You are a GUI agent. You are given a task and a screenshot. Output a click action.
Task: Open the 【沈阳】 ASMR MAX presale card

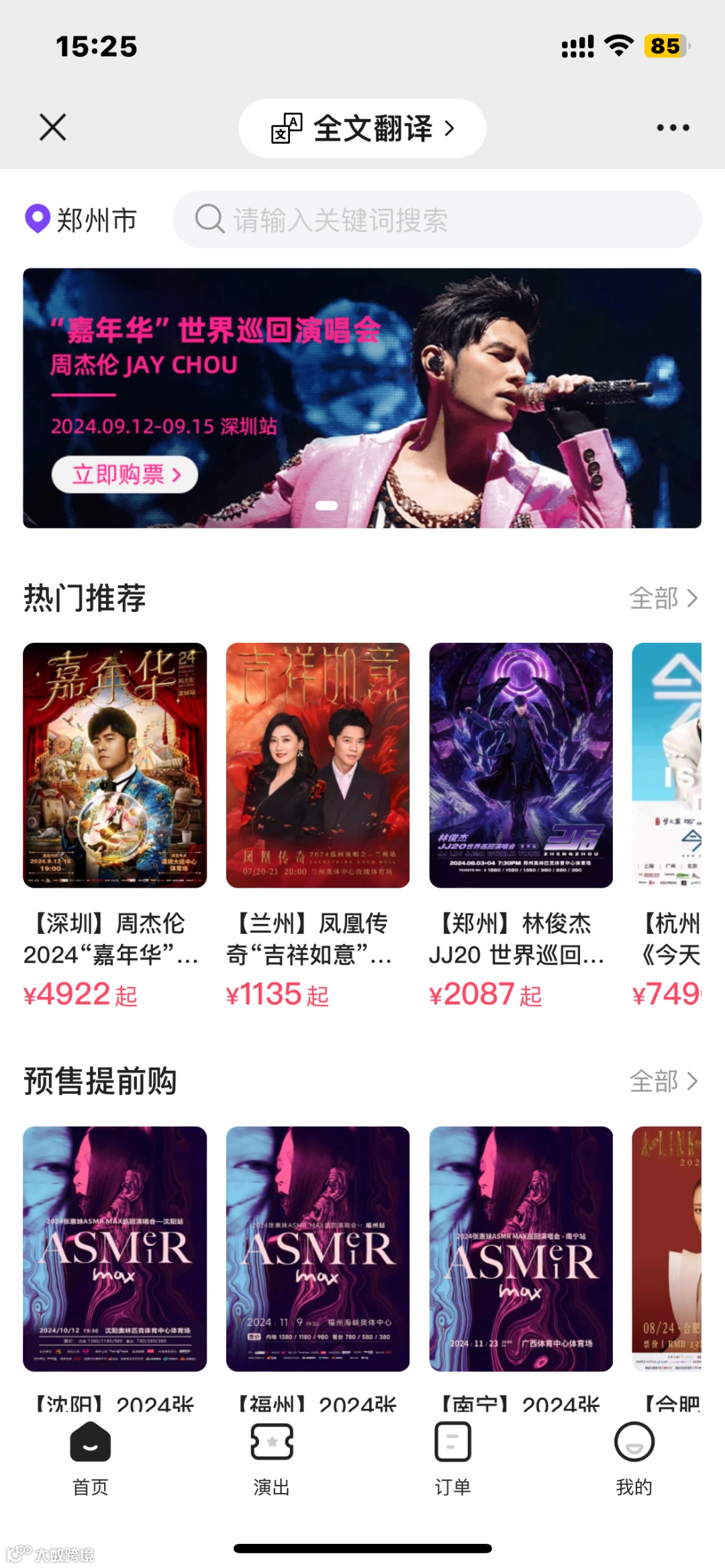click(115, 1248)
